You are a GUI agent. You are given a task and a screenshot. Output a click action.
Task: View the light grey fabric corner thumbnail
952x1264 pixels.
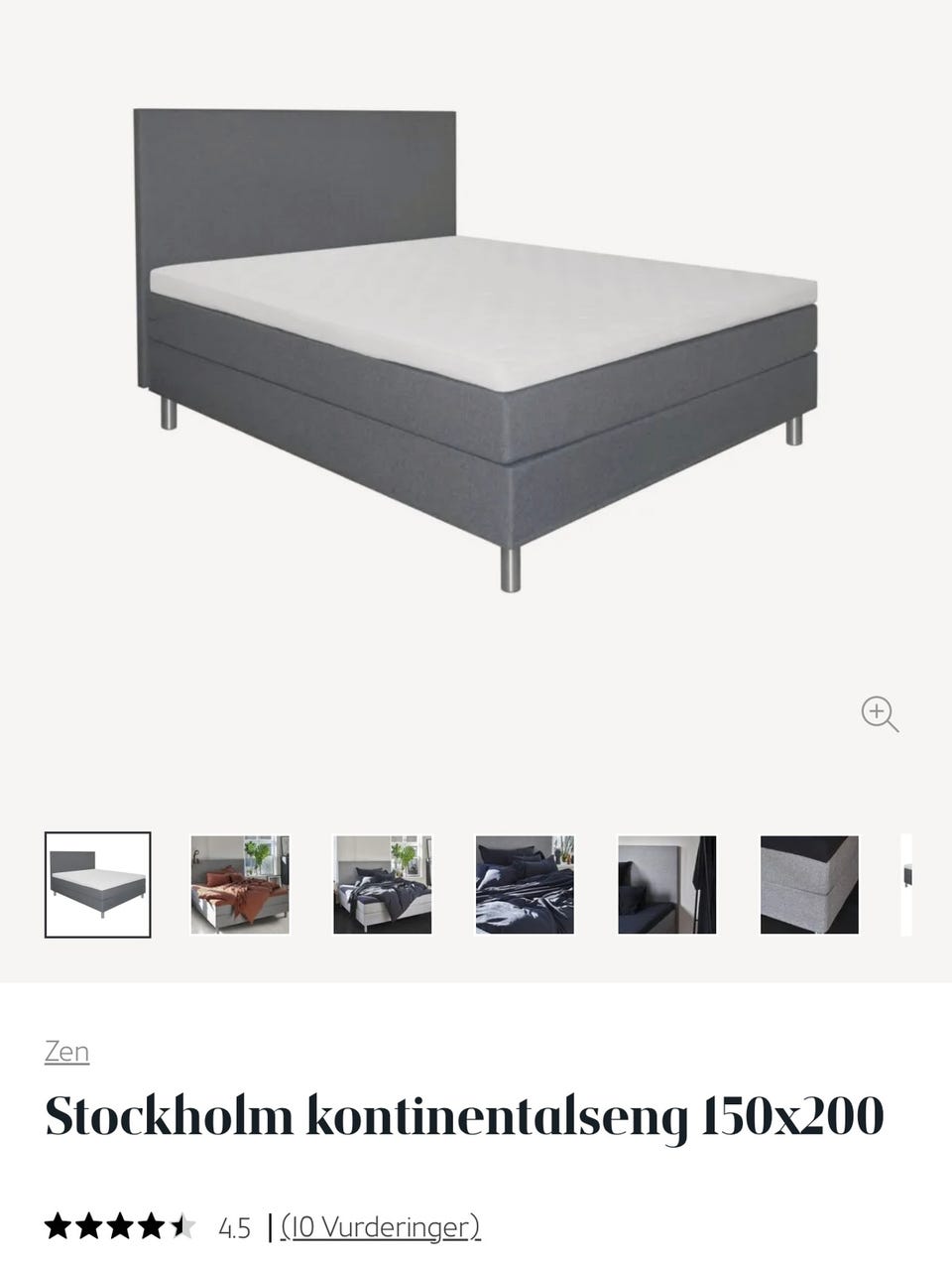(x=809, y=885)
